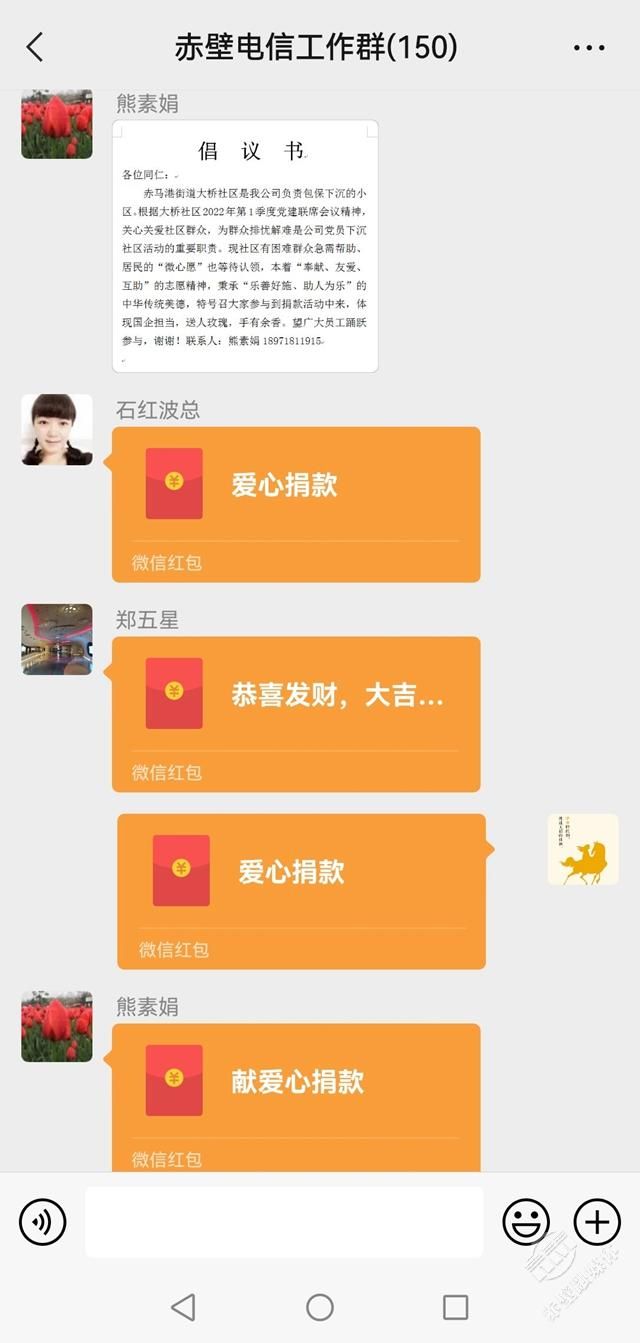
Task: View 石红波总's profile avatar
Action: pyautogui.click(x=57, y=429)
